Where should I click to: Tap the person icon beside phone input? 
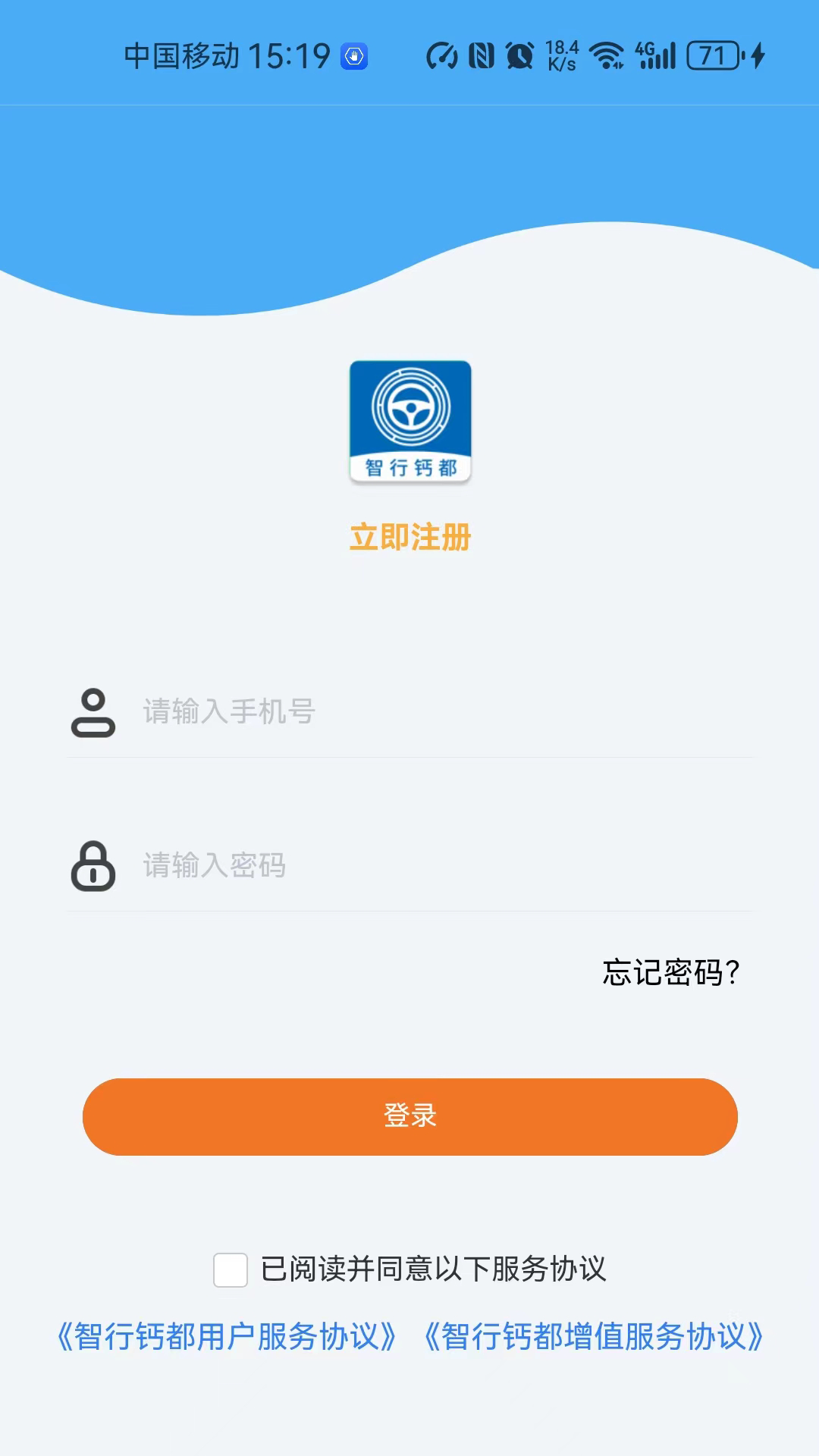pyautogui.click(x=93, y=713)
